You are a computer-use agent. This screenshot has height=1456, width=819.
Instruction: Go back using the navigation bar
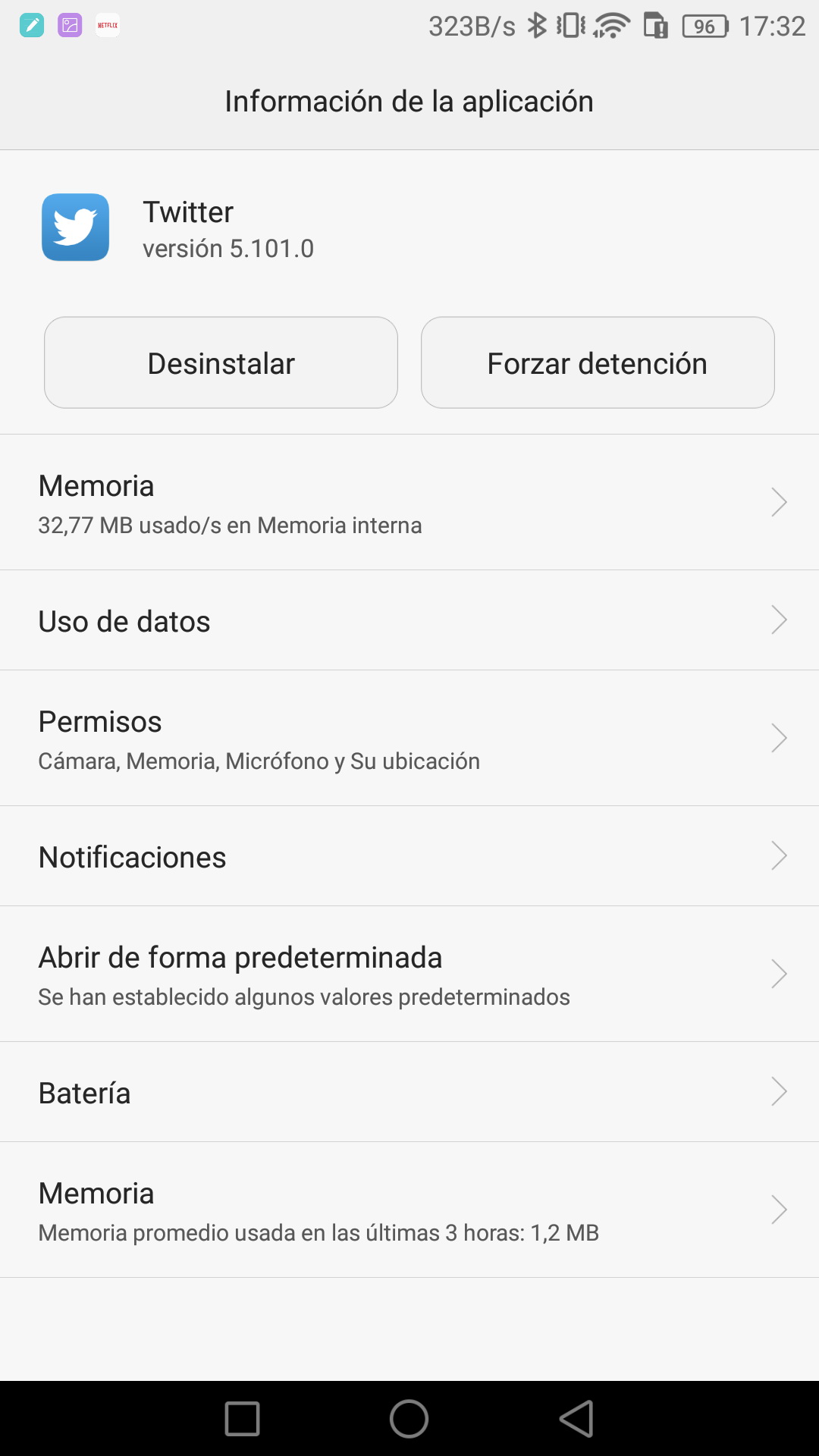tap(576, 1418)
